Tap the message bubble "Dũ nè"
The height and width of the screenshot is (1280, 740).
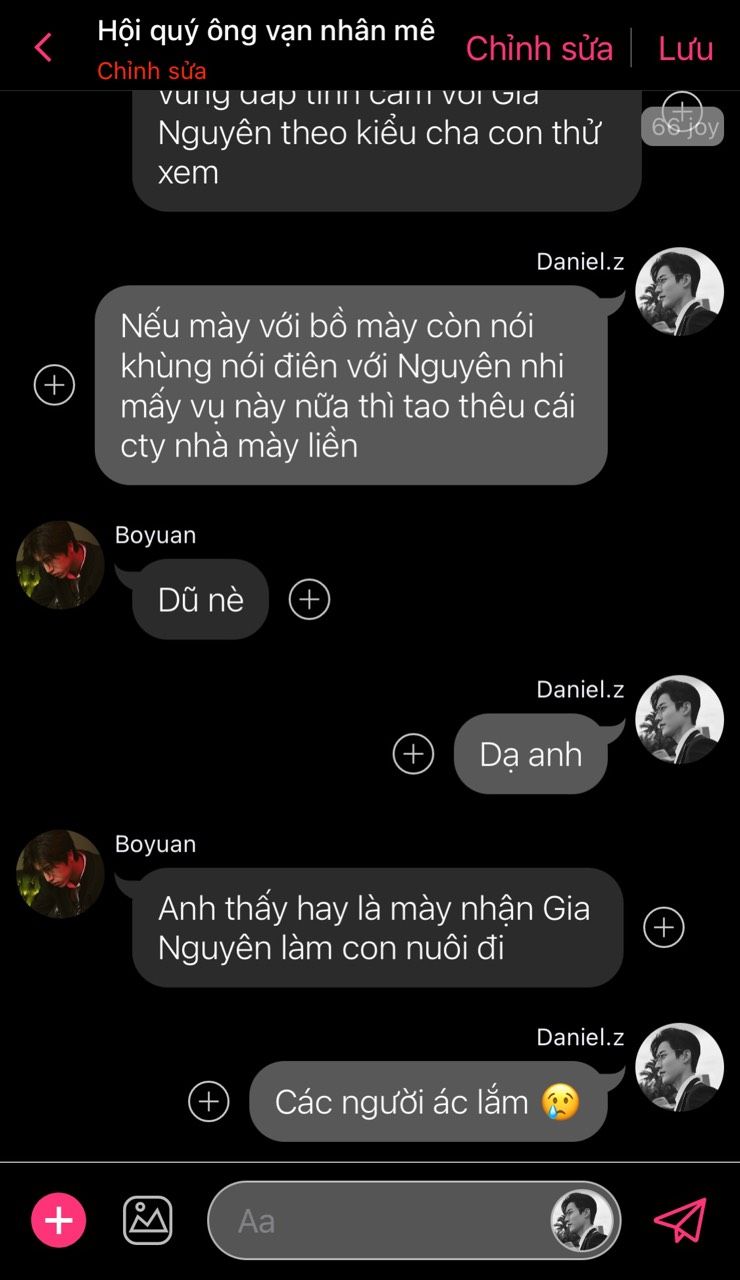coord(200,599)
